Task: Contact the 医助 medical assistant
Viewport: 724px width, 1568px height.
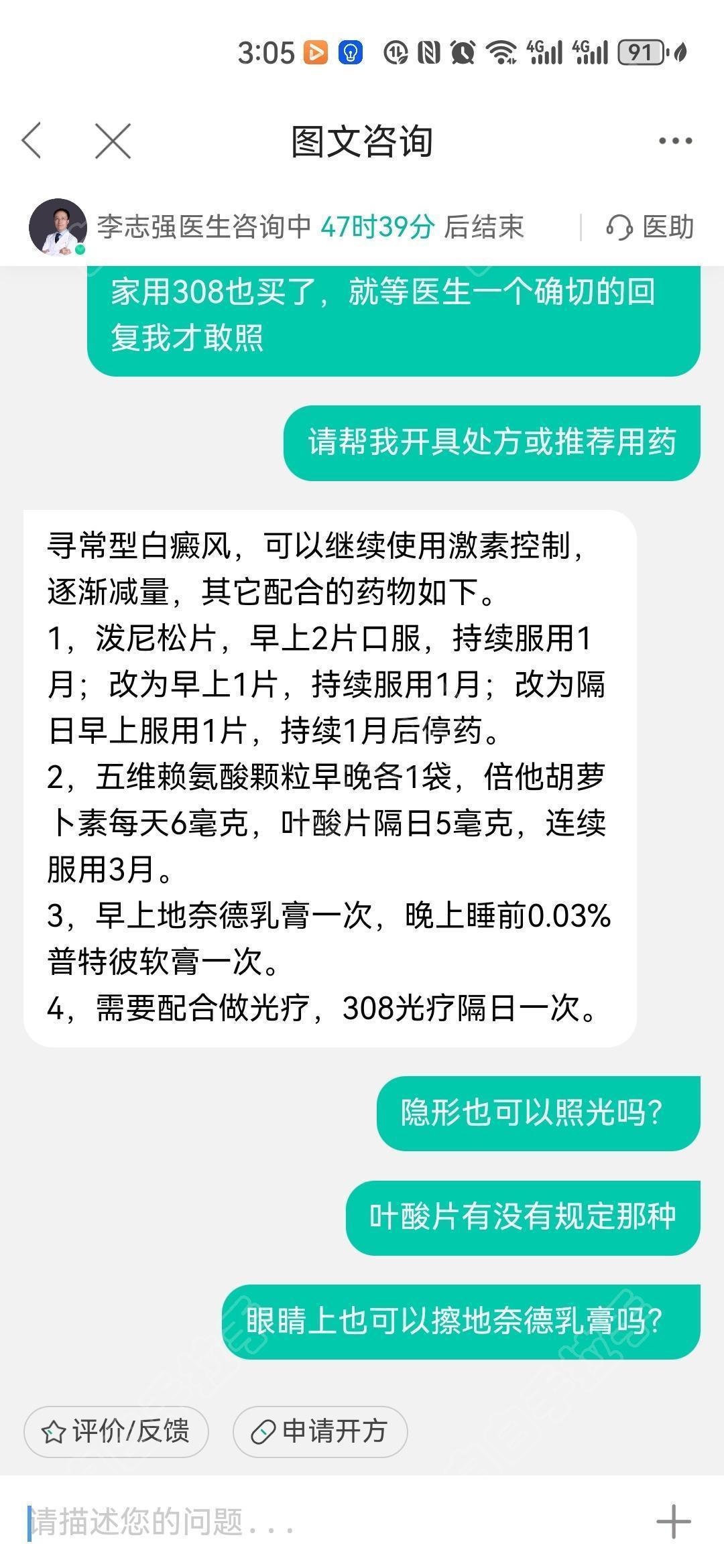Action: 650,227
